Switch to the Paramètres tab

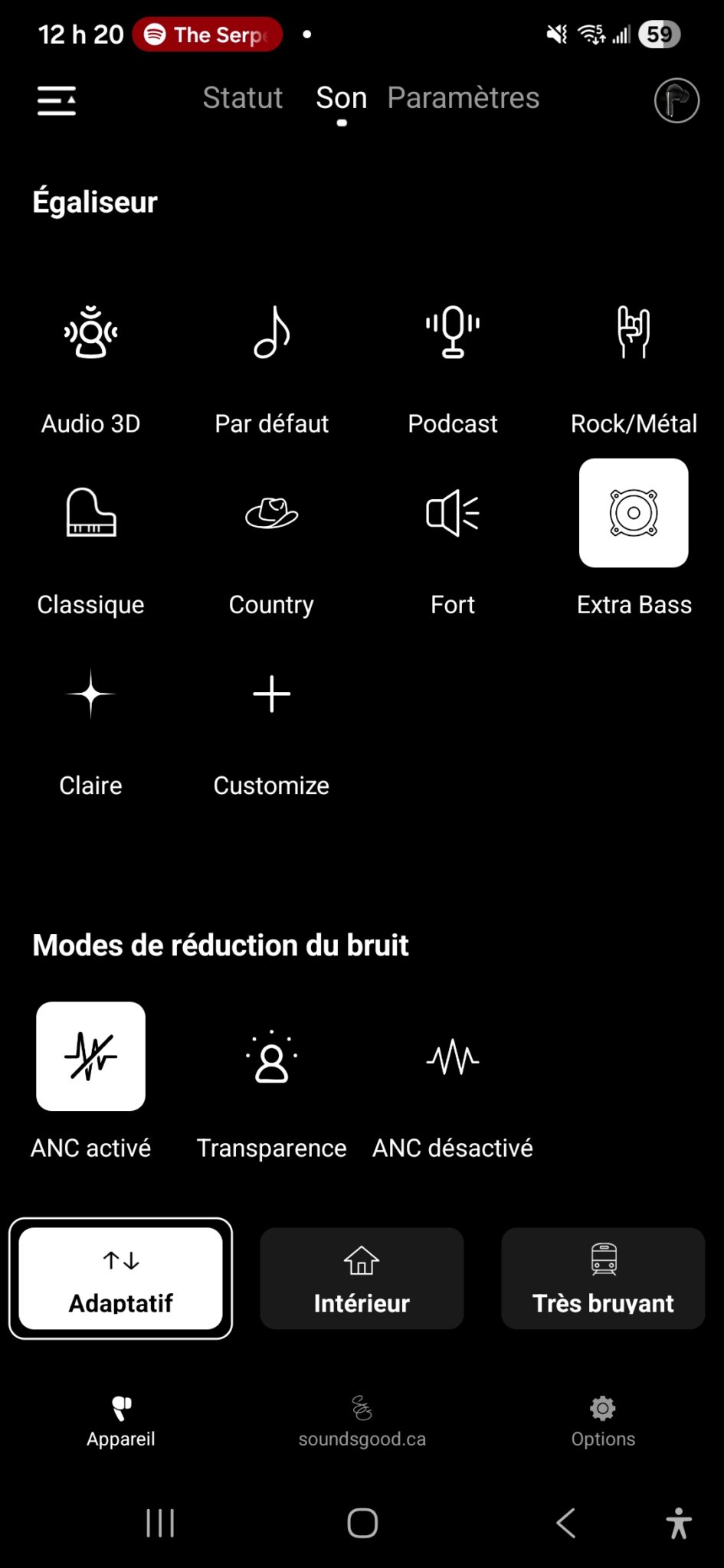coord(463,98)
